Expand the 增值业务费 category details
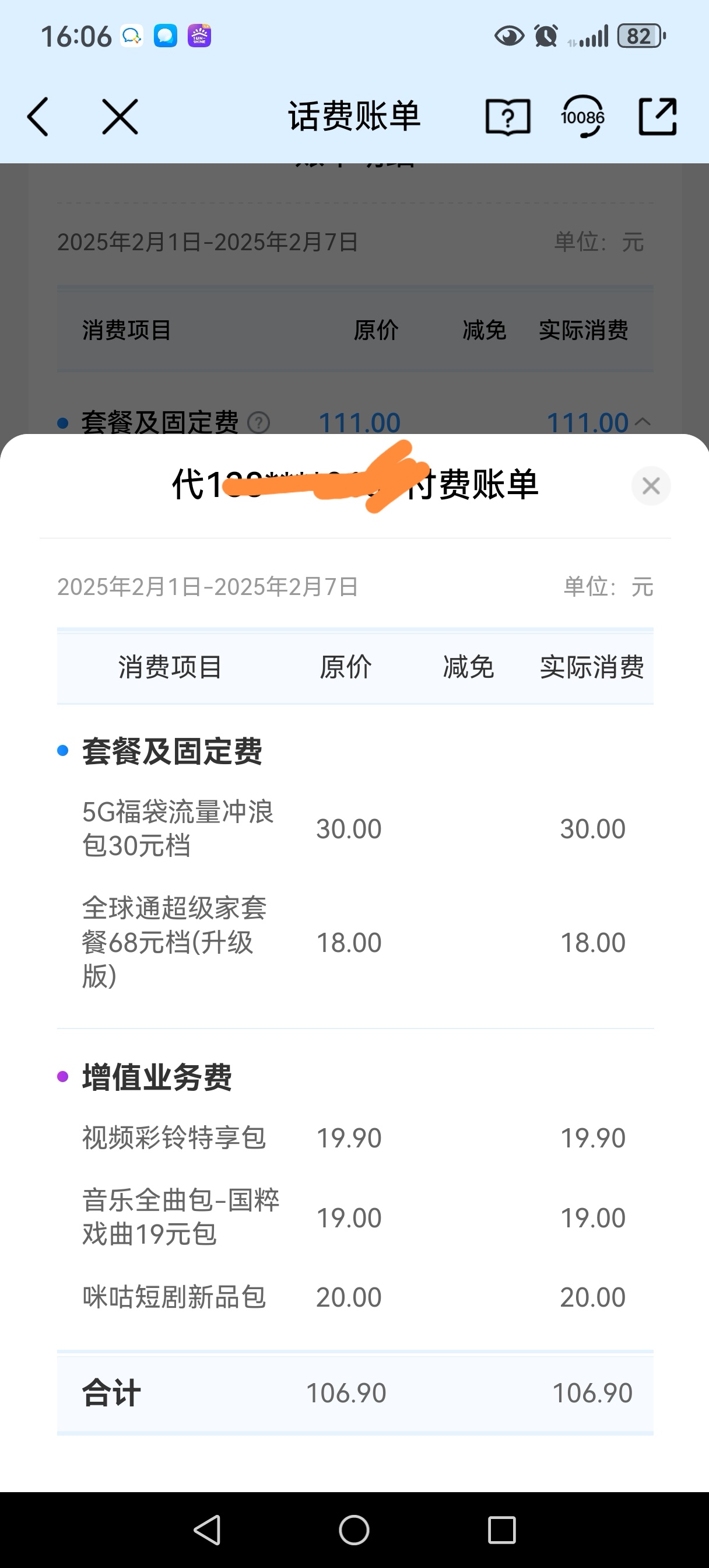 point(157,1077)
